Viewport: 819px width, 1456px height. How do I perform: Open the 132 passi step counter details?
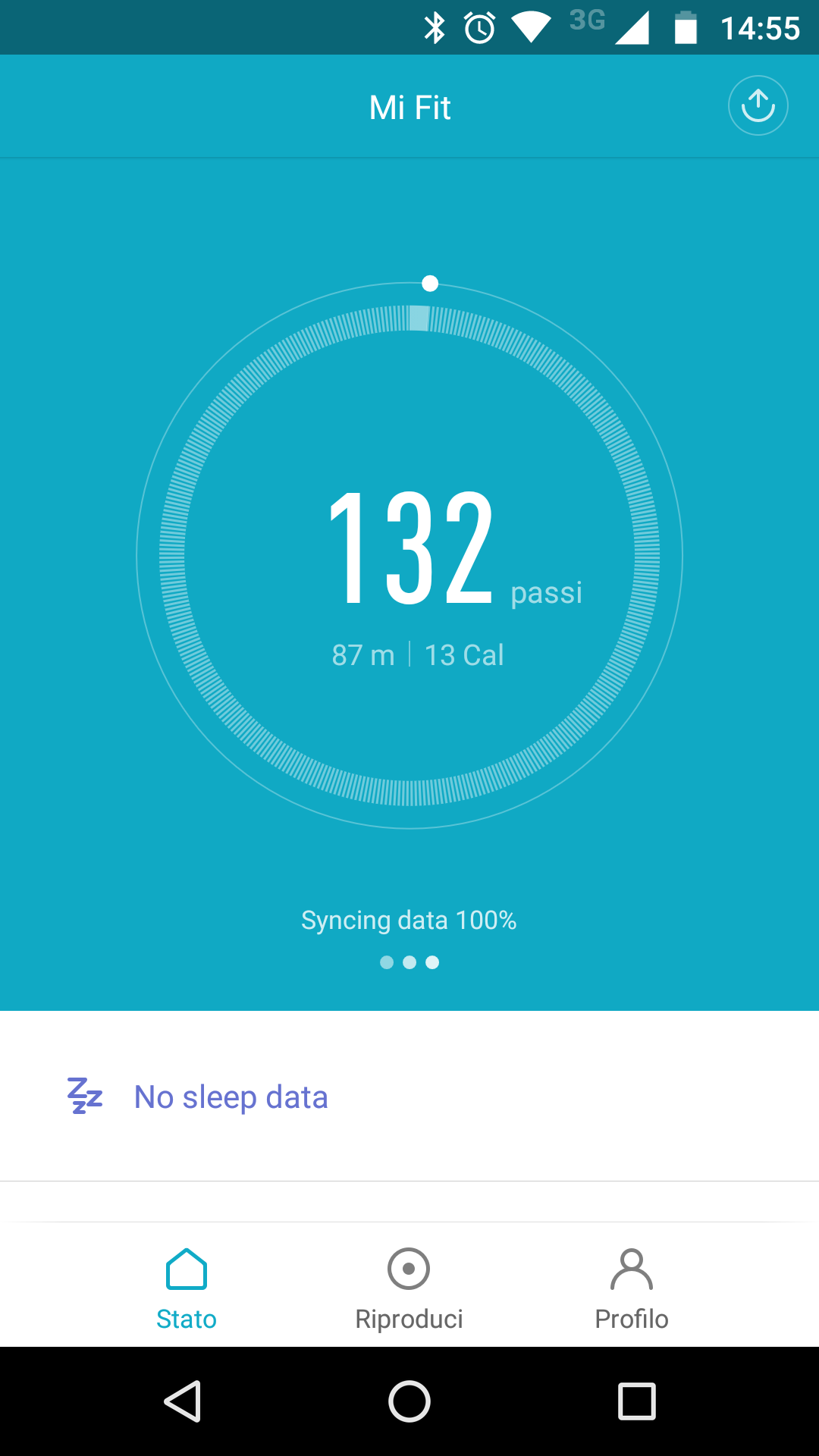tap(410, 554)
